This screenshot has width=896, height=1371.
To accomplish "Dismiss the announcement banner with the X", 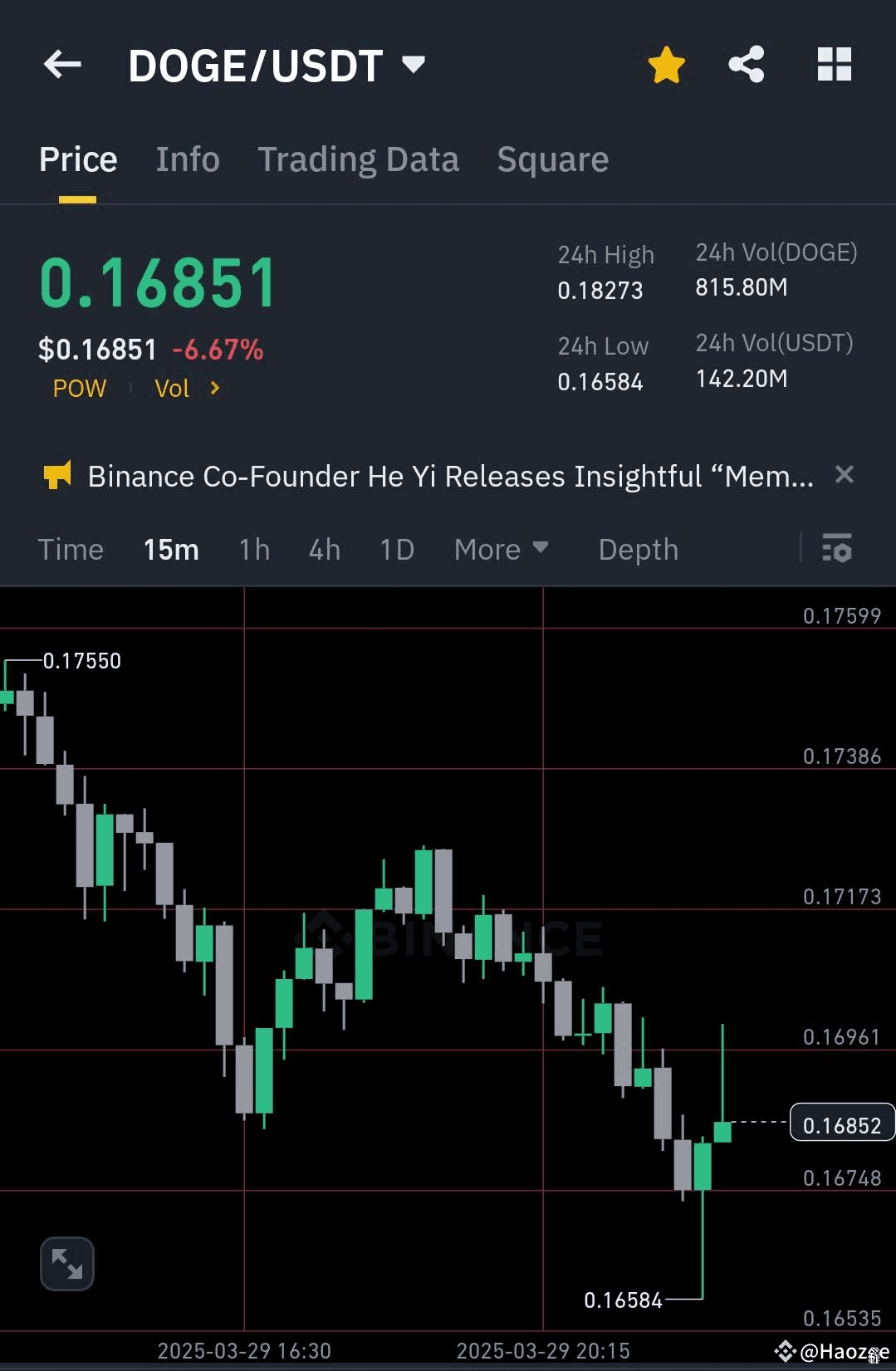I will [845, 474].
